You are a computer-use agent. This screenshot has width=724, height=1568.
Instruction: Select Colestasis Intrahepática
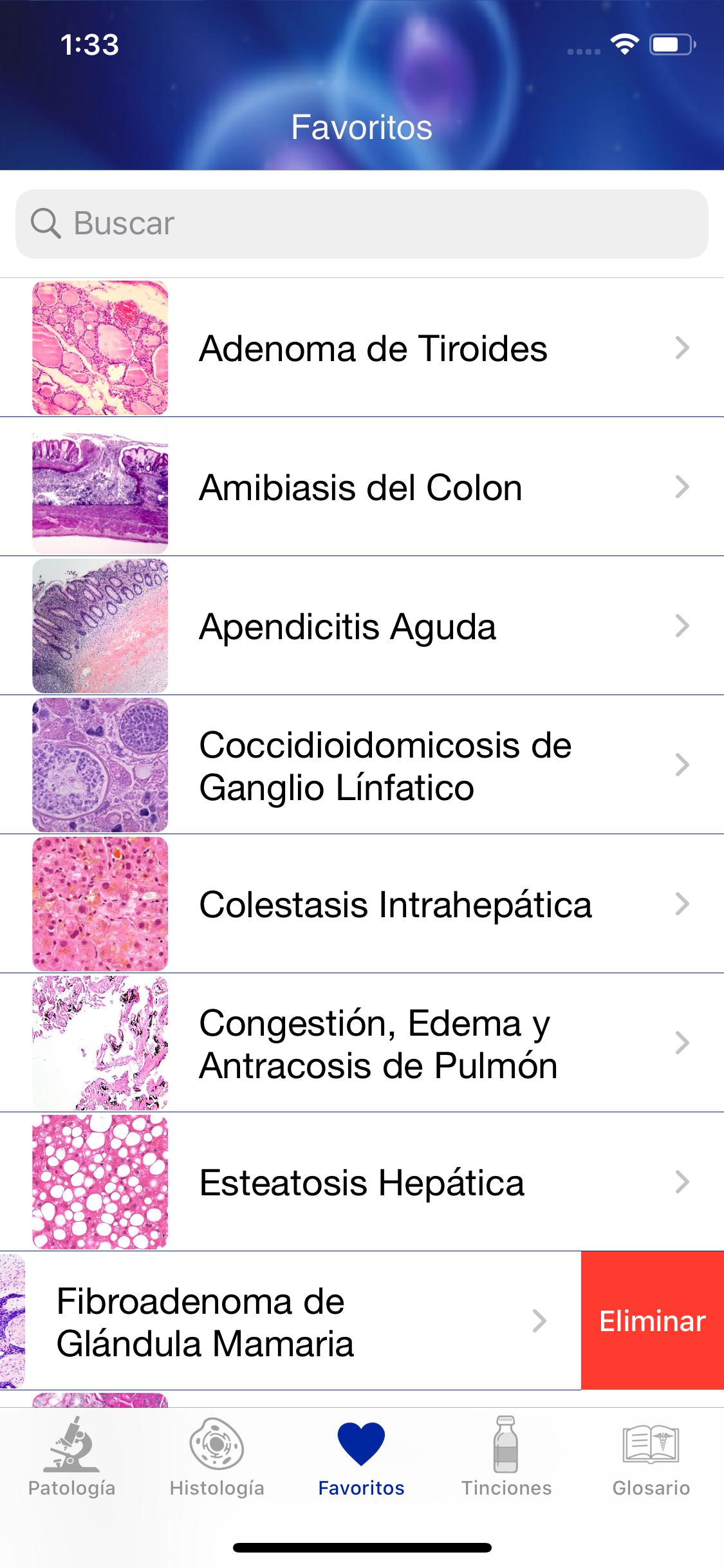tap(395, 904)
